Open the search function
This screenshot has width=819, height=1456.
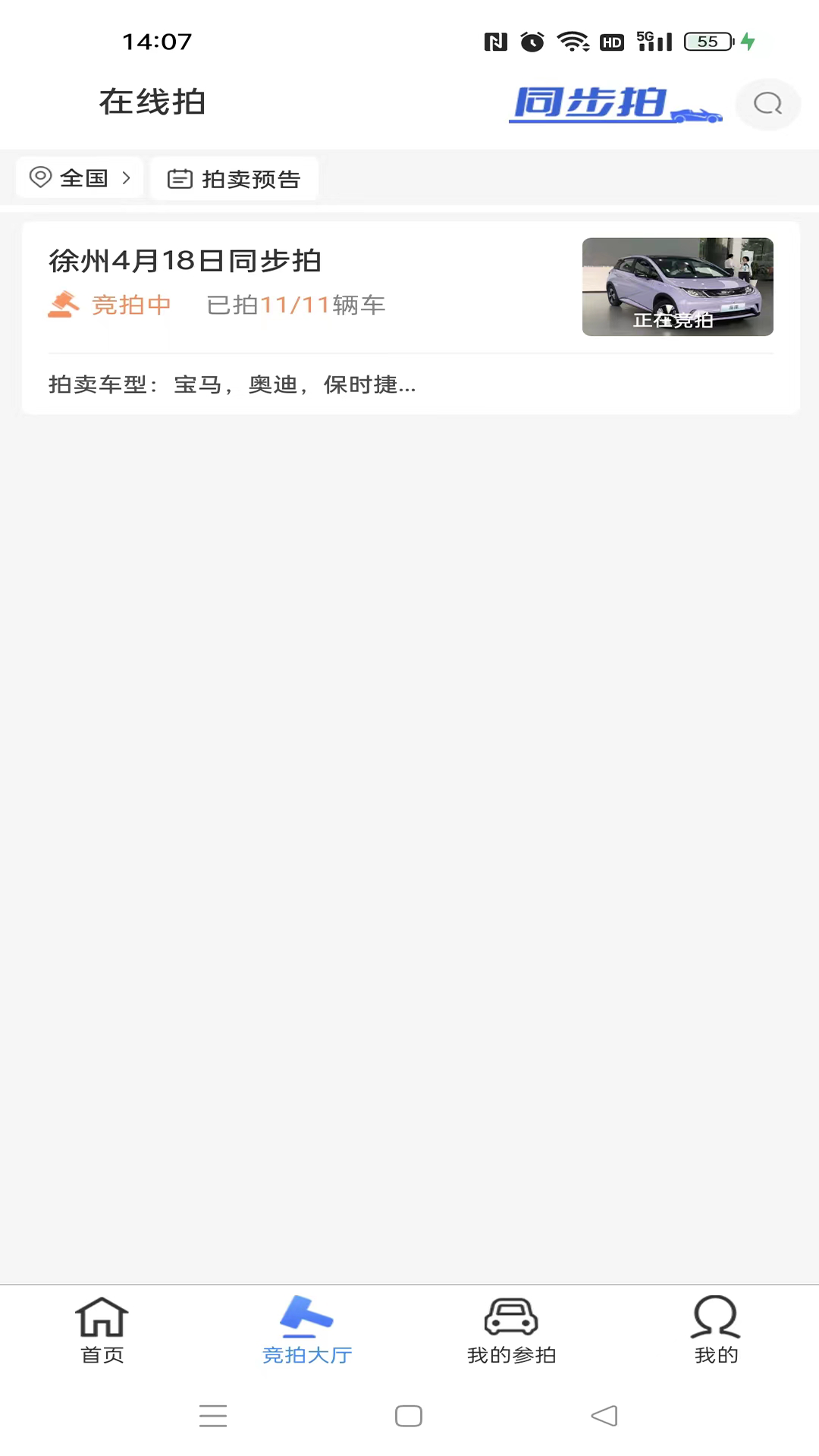(767, 104)
